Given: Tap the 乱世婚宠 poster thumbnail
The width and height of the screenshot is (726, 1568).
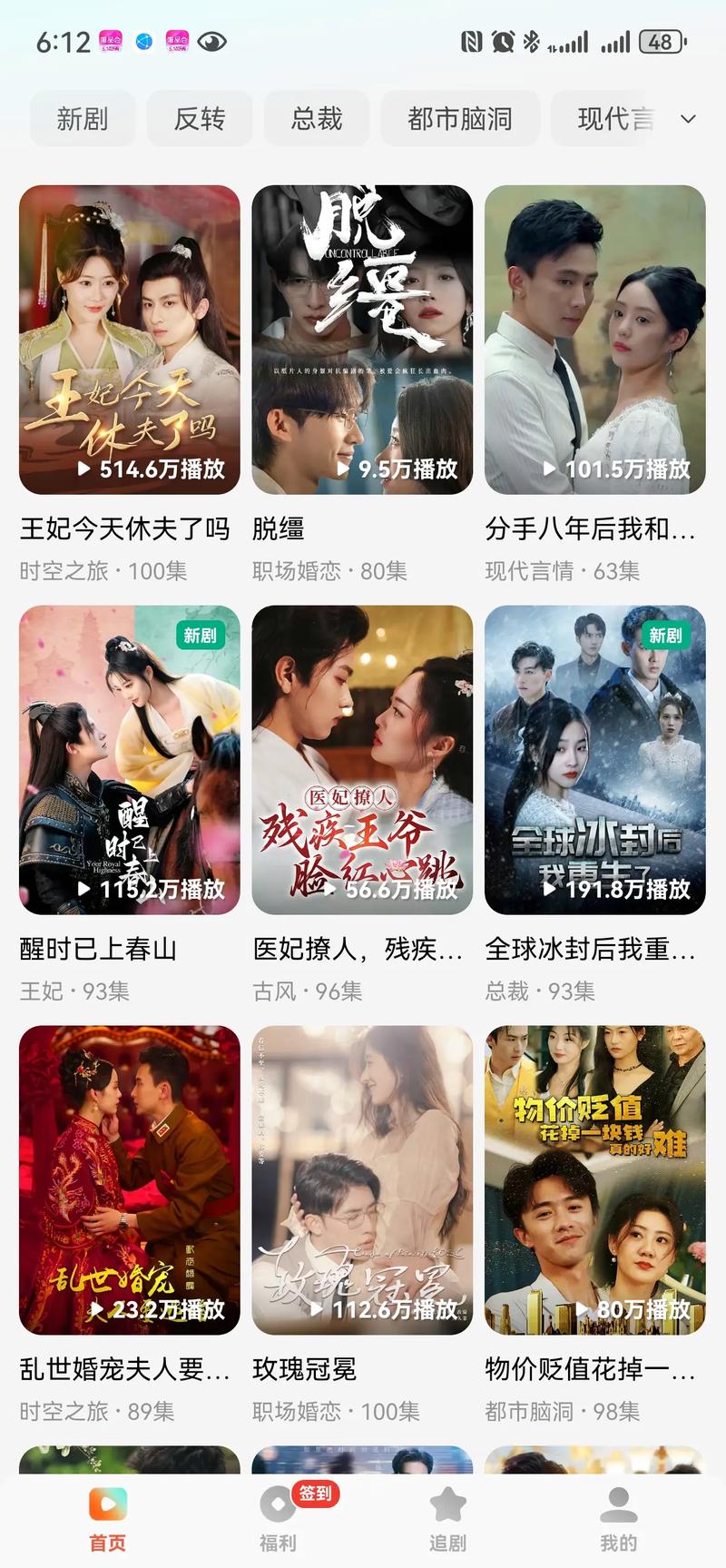Looking at the screenshot, I should (x=129, y=1180).
